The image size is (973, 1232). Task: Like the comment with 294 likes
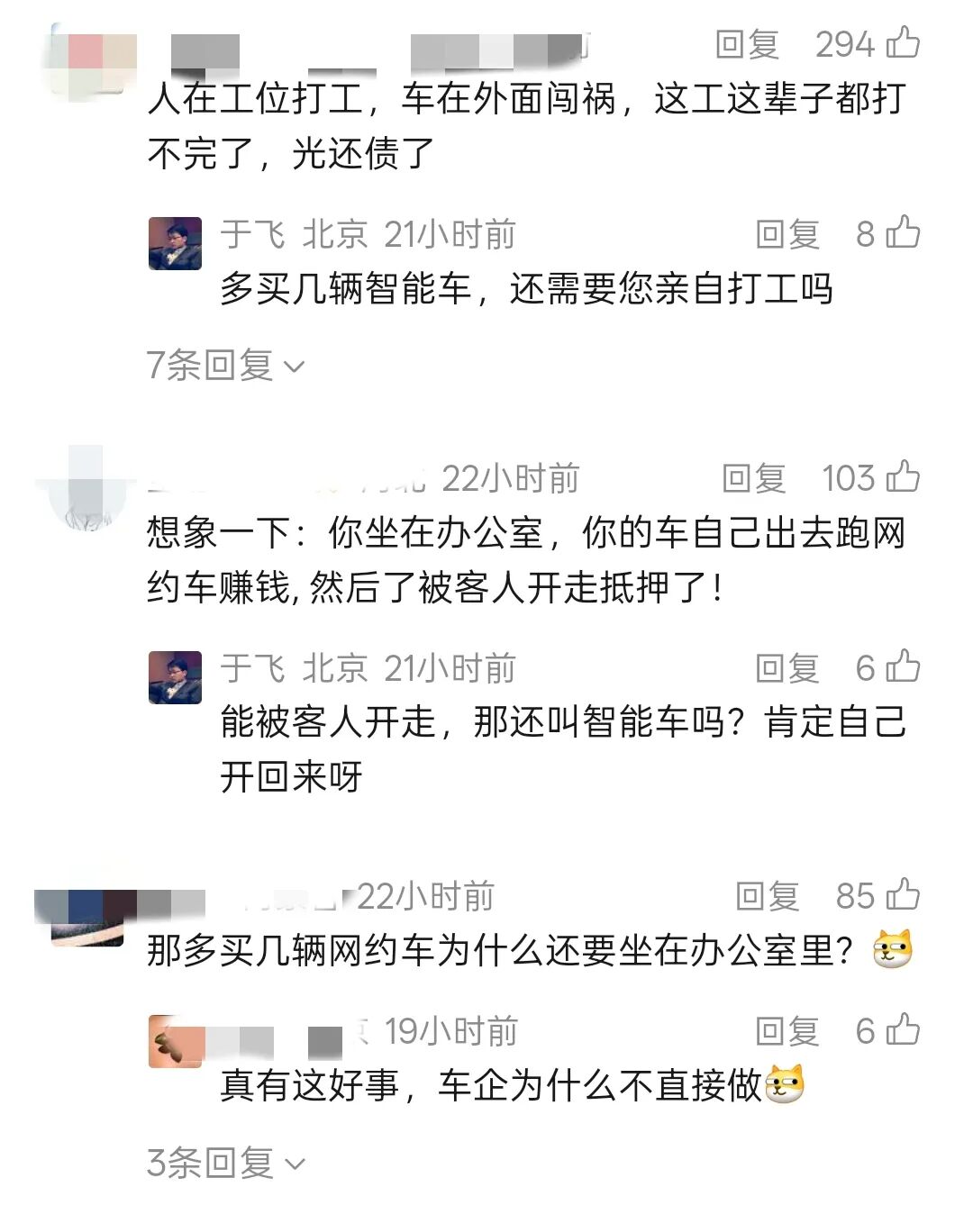click(x=904, y=43)
